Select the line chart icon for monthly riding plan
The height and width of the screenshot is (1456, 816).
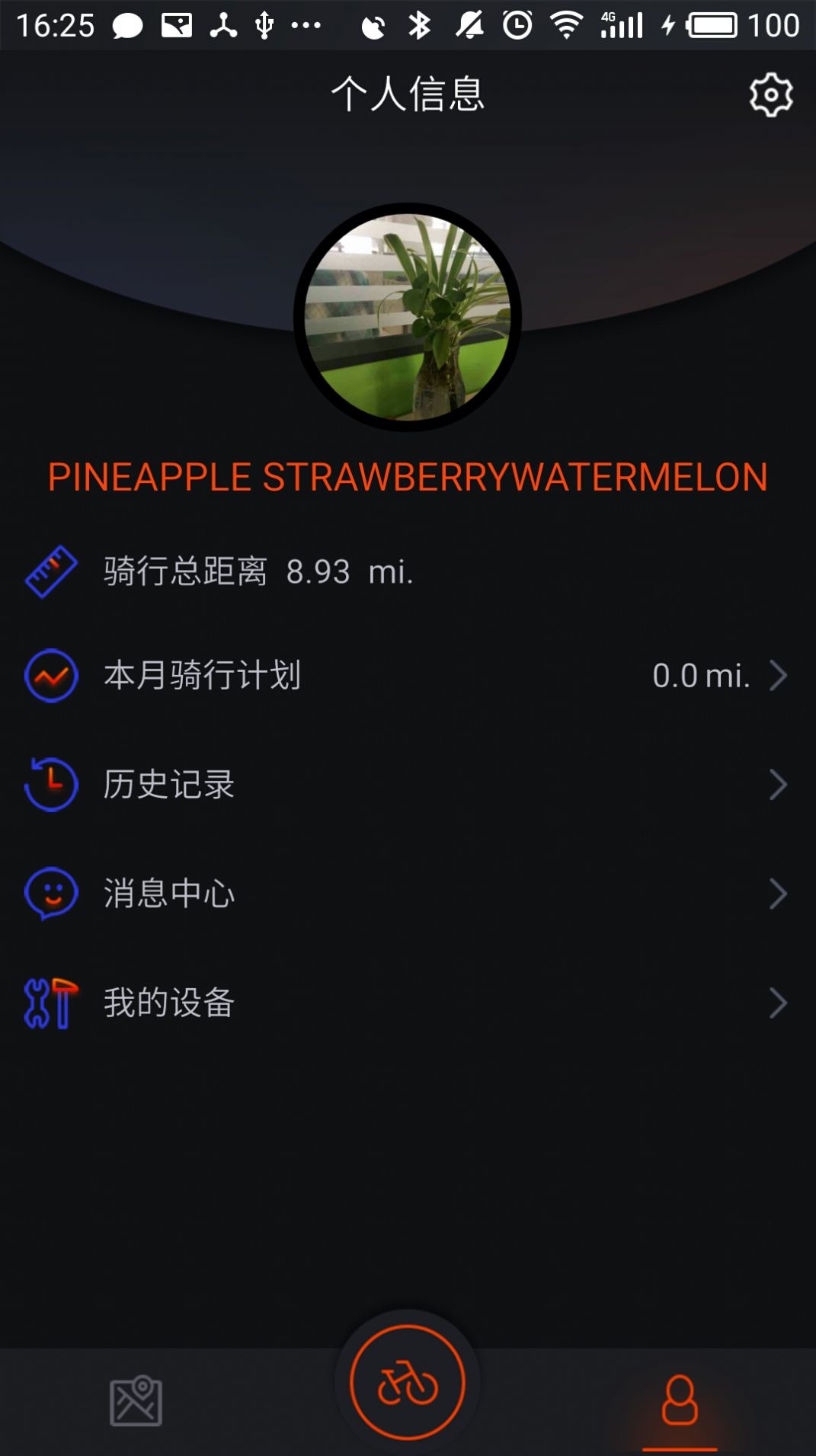(x=50, y=677)
